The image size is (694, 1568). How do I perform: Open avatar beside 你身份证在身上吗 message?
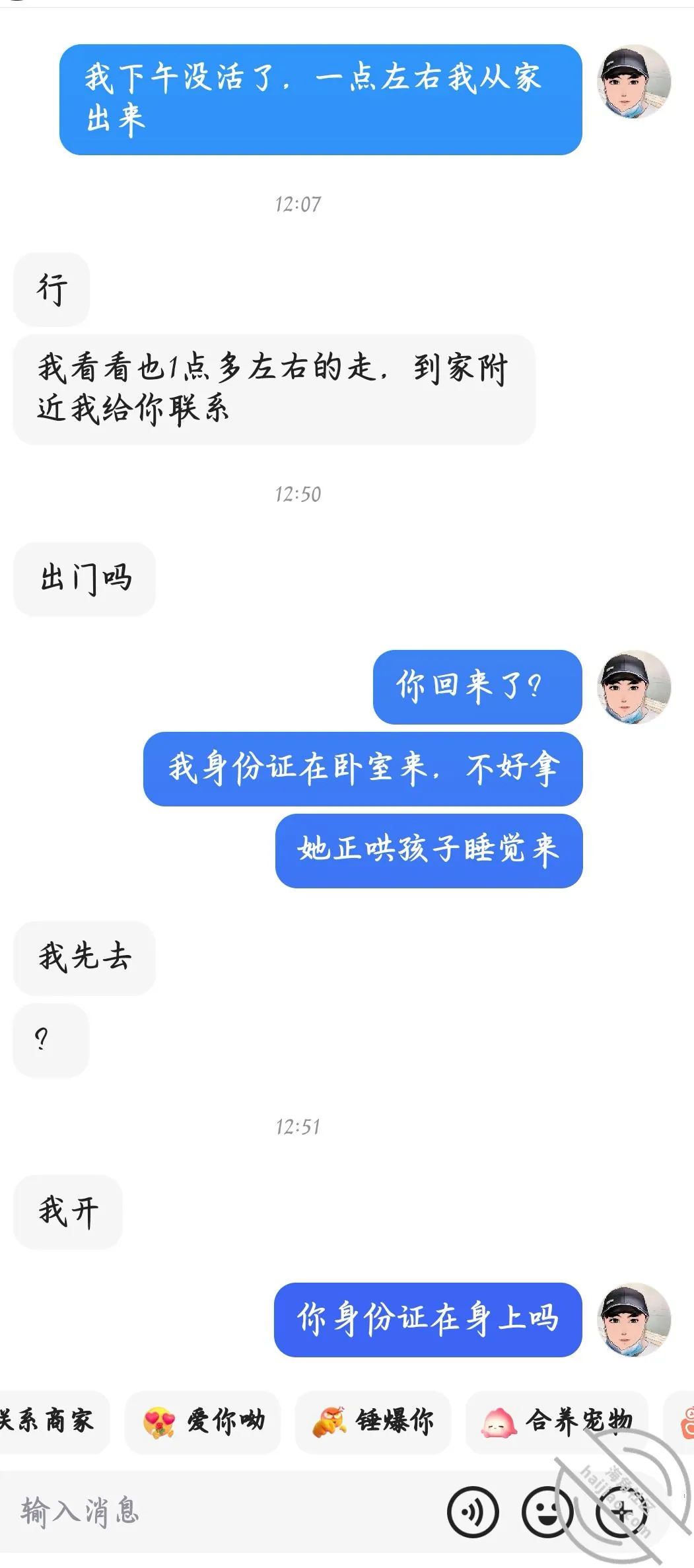tap(635, 1320)
